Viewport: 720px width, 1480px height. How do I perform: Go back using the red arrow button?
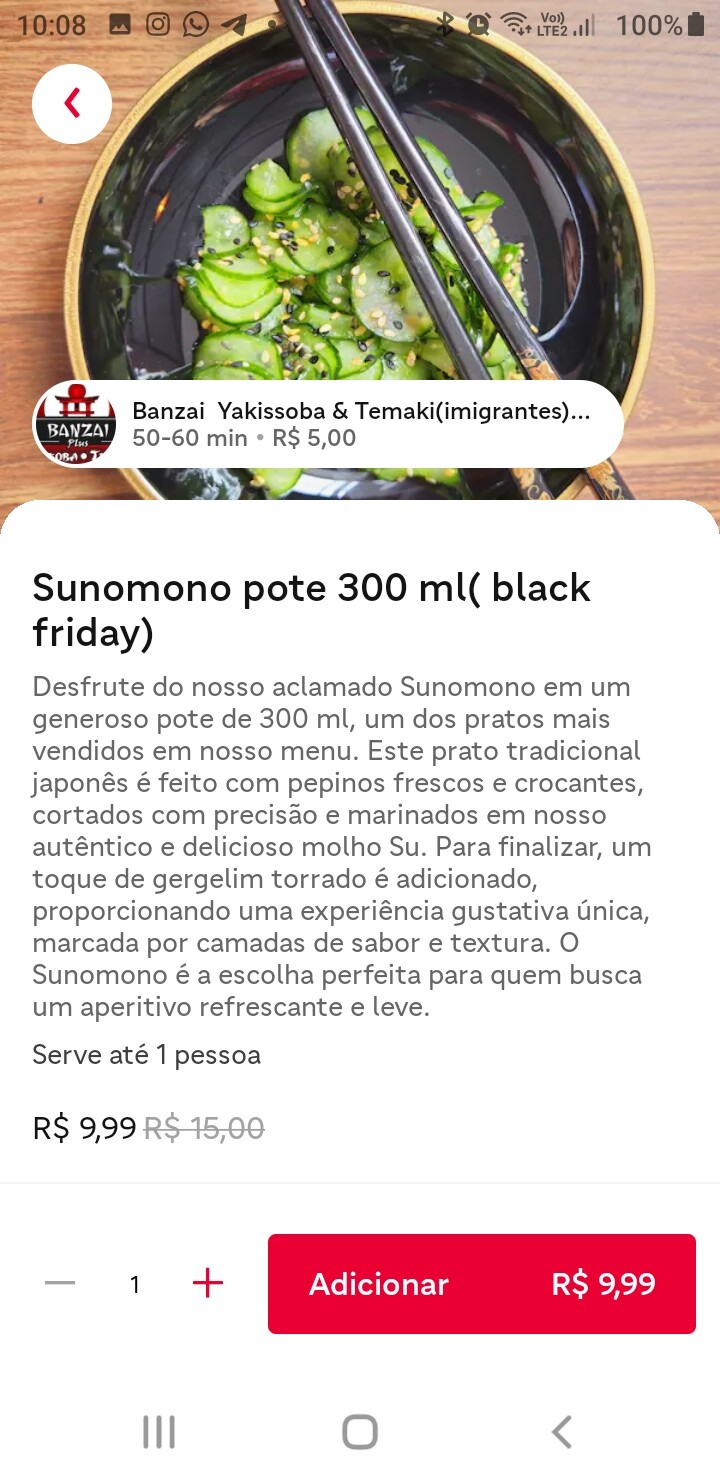[71, 103]
